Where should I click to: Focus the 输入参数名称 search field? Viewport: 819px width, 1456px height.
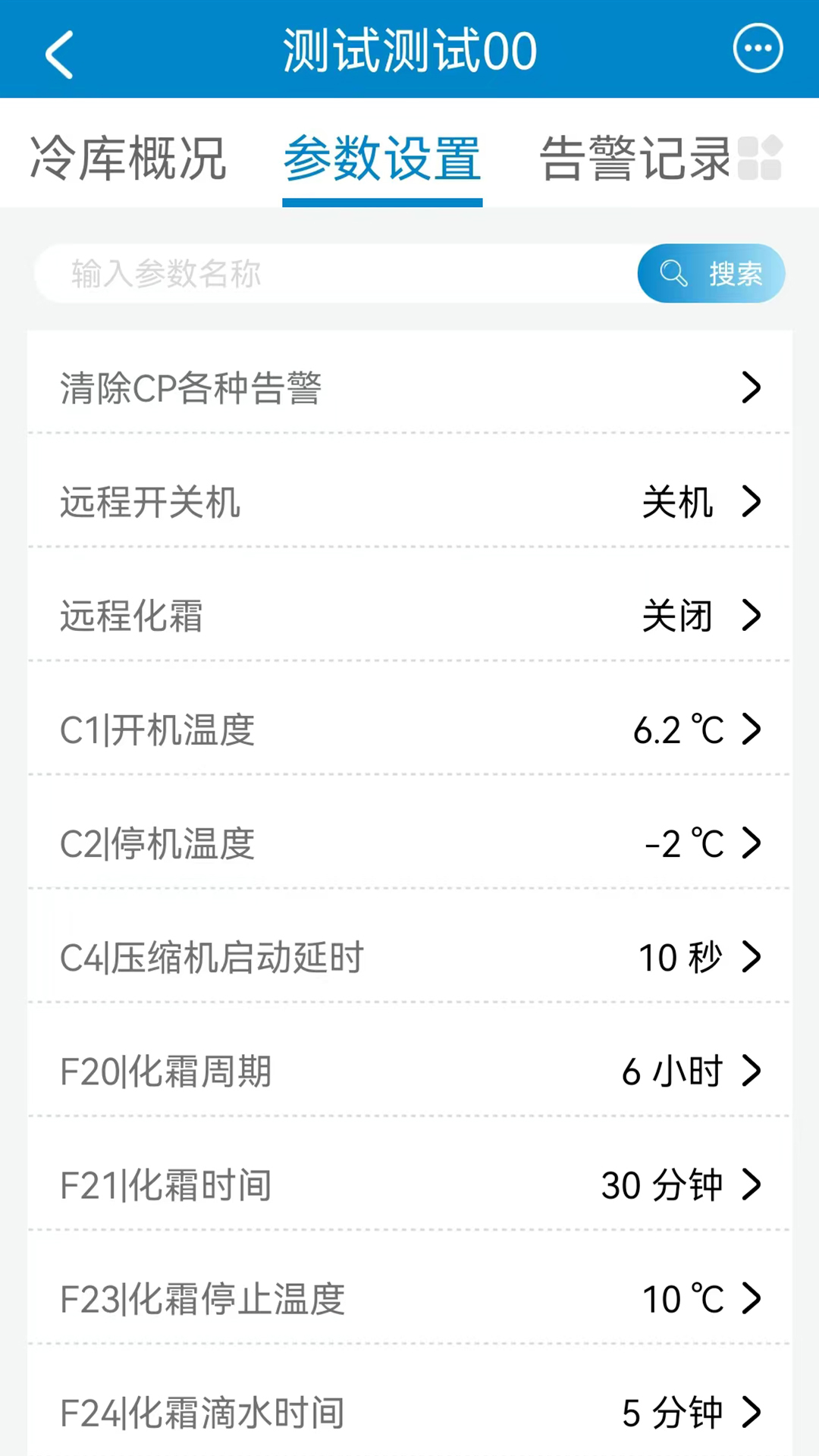(334, 274)
